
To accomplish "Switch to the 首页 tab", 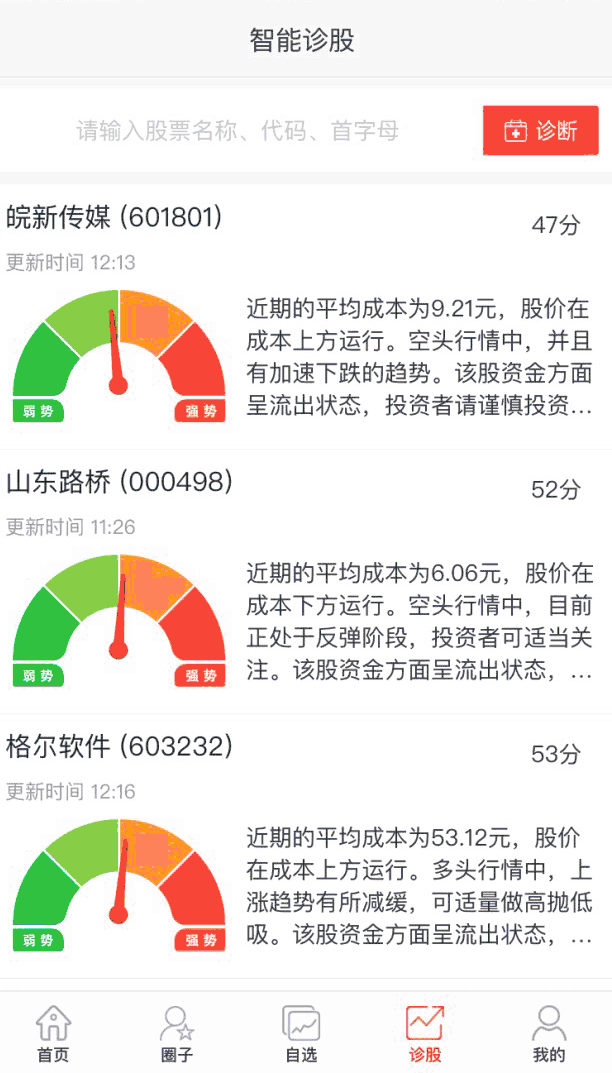I will (x=53, y=1034).
